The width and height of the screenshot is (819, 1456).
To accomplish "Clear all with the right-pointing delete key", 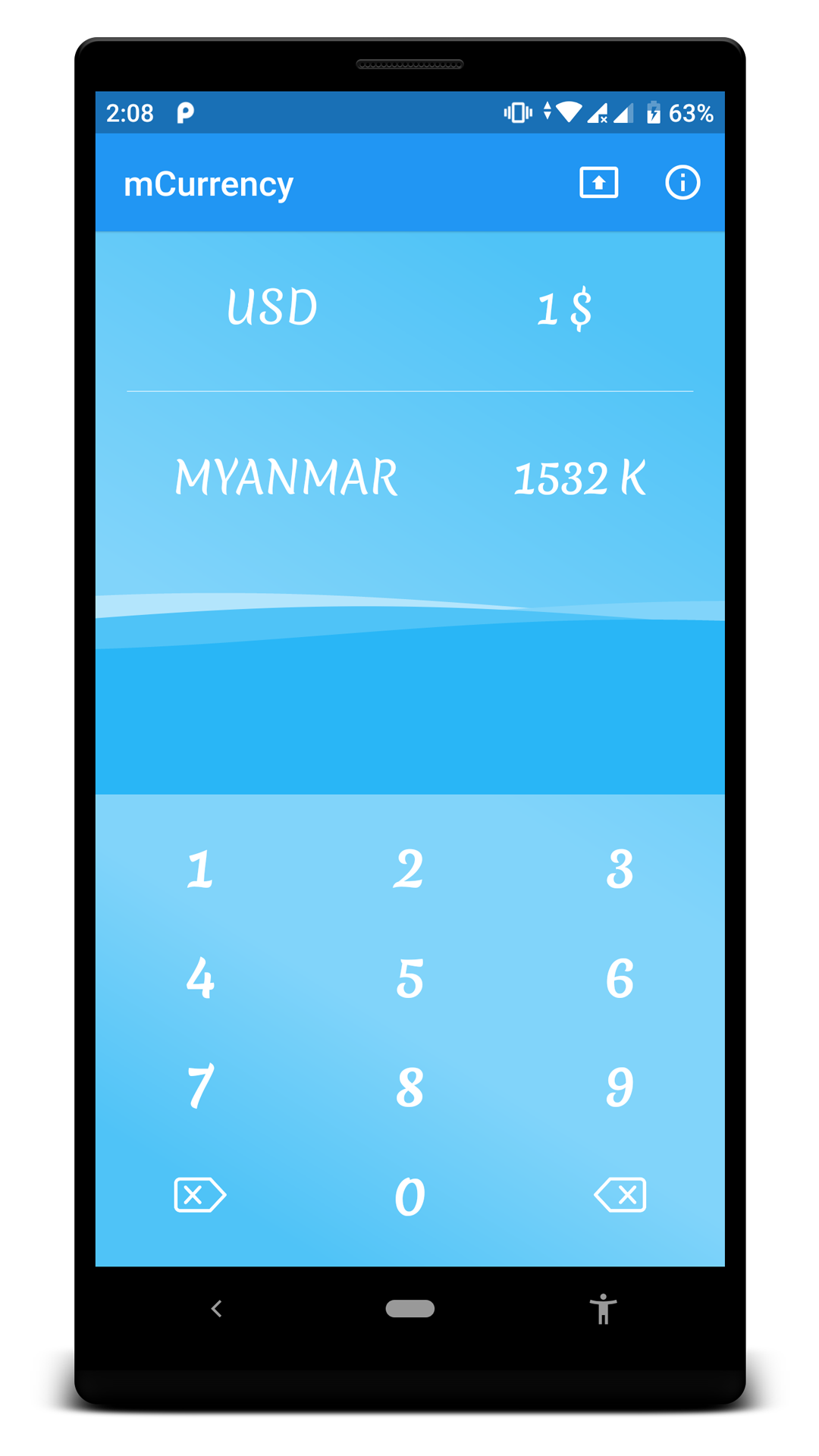I will [x=200, y=1195].
